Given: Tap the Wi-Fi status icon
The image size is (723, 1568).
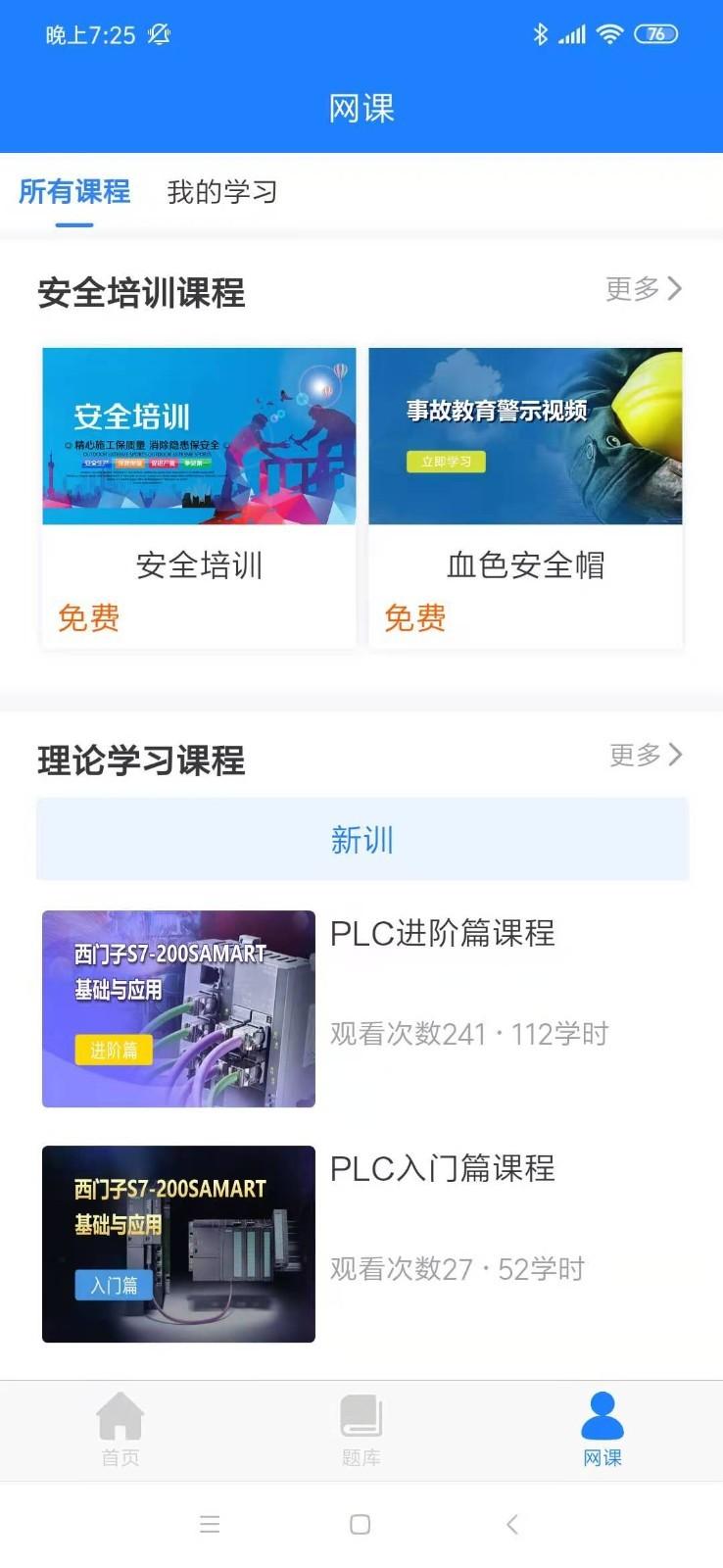Looking at the screenshot, I should click(x=612, y=32).
